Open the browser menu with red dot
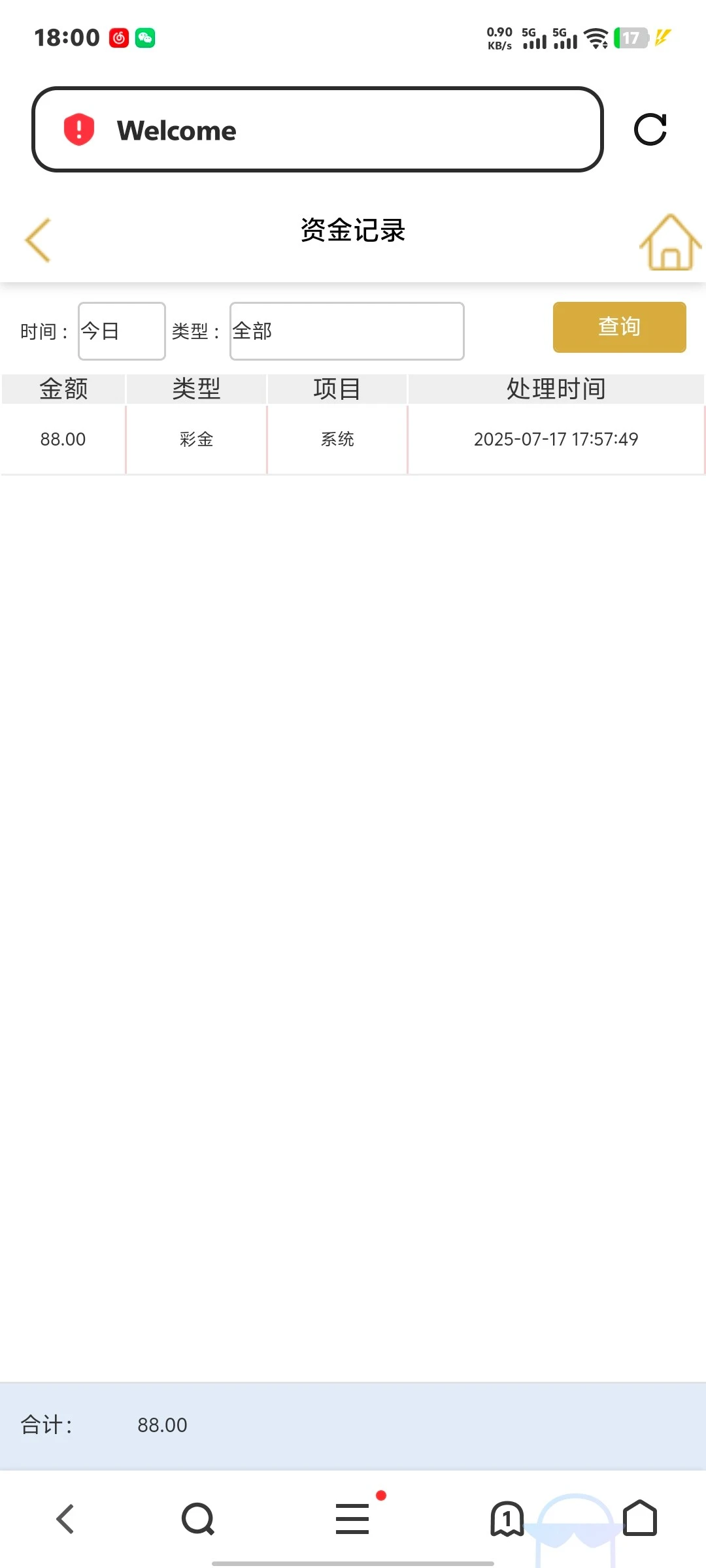 (352, 1518)
